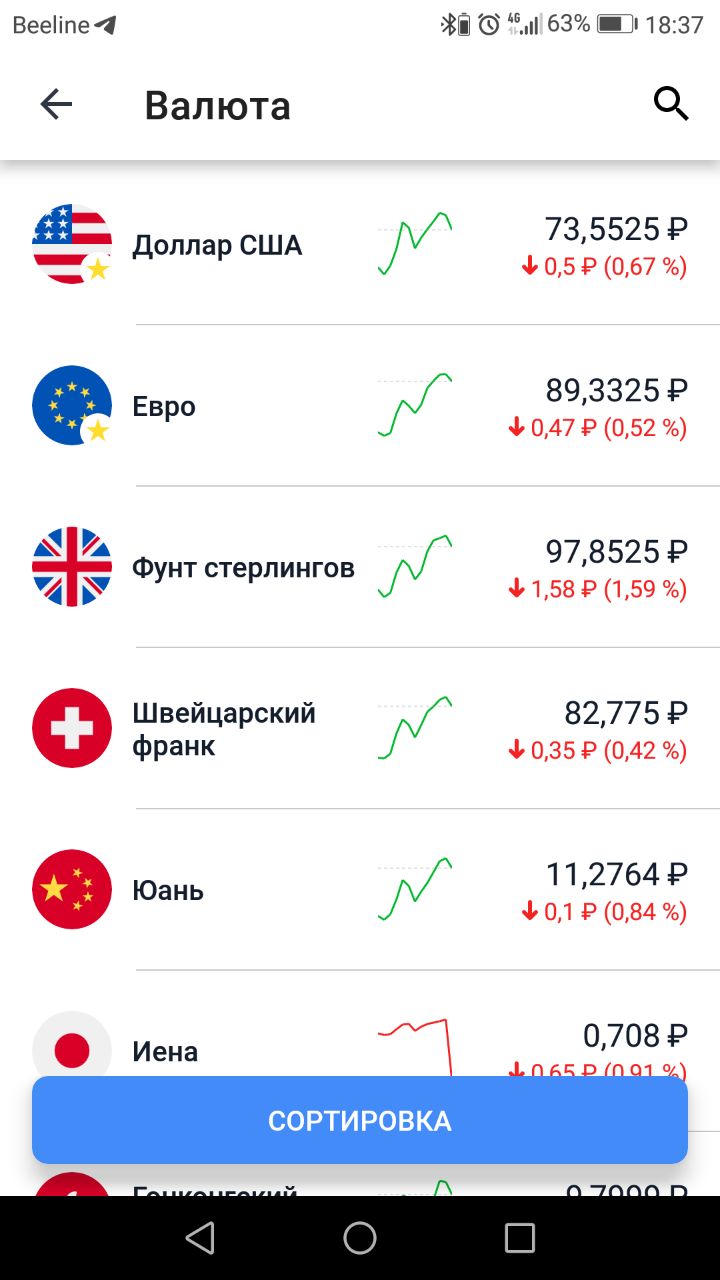Tap the system home button

360,1238
